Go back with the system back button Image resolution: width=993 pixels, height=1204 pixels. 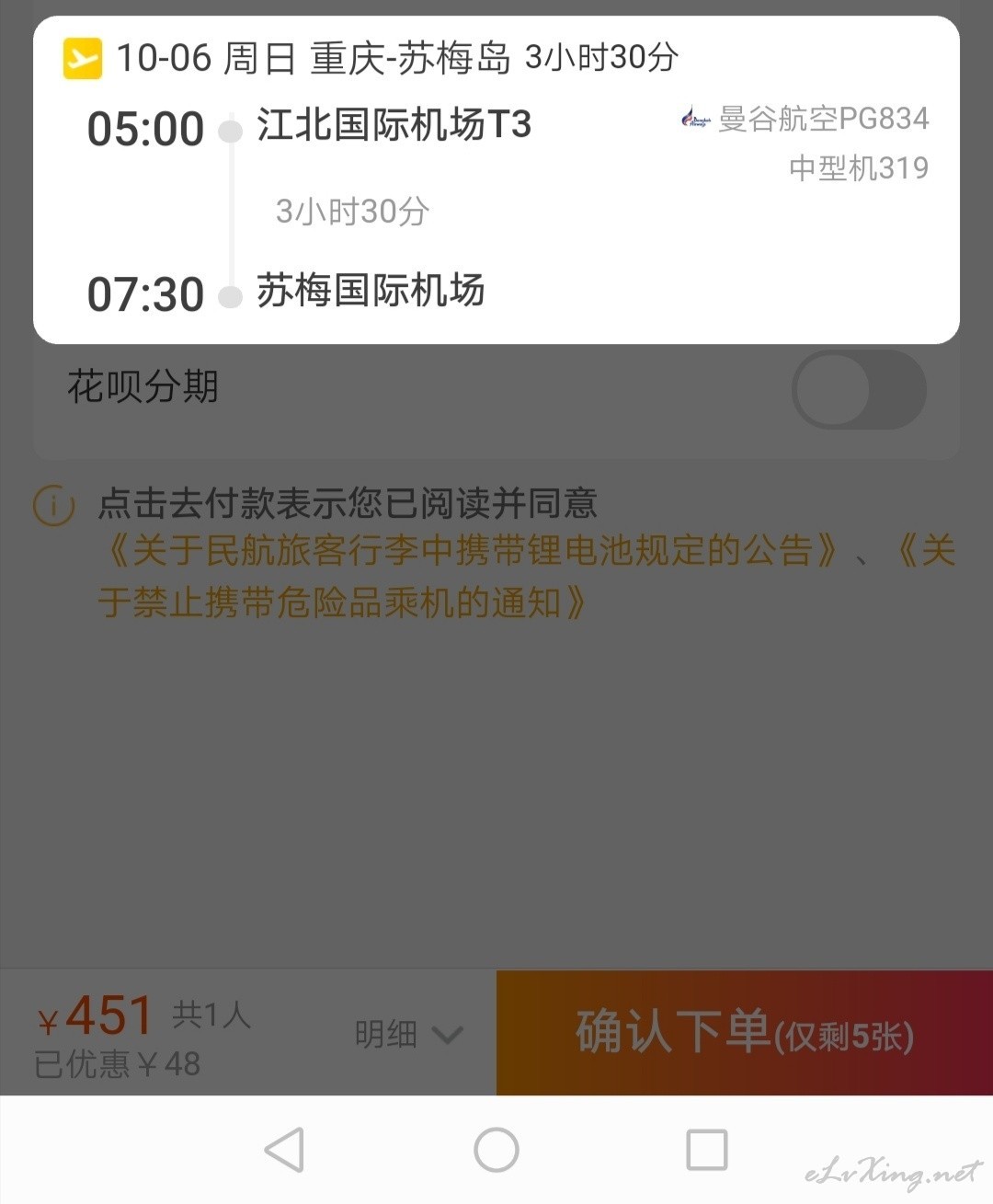(x=284, y=1150)
